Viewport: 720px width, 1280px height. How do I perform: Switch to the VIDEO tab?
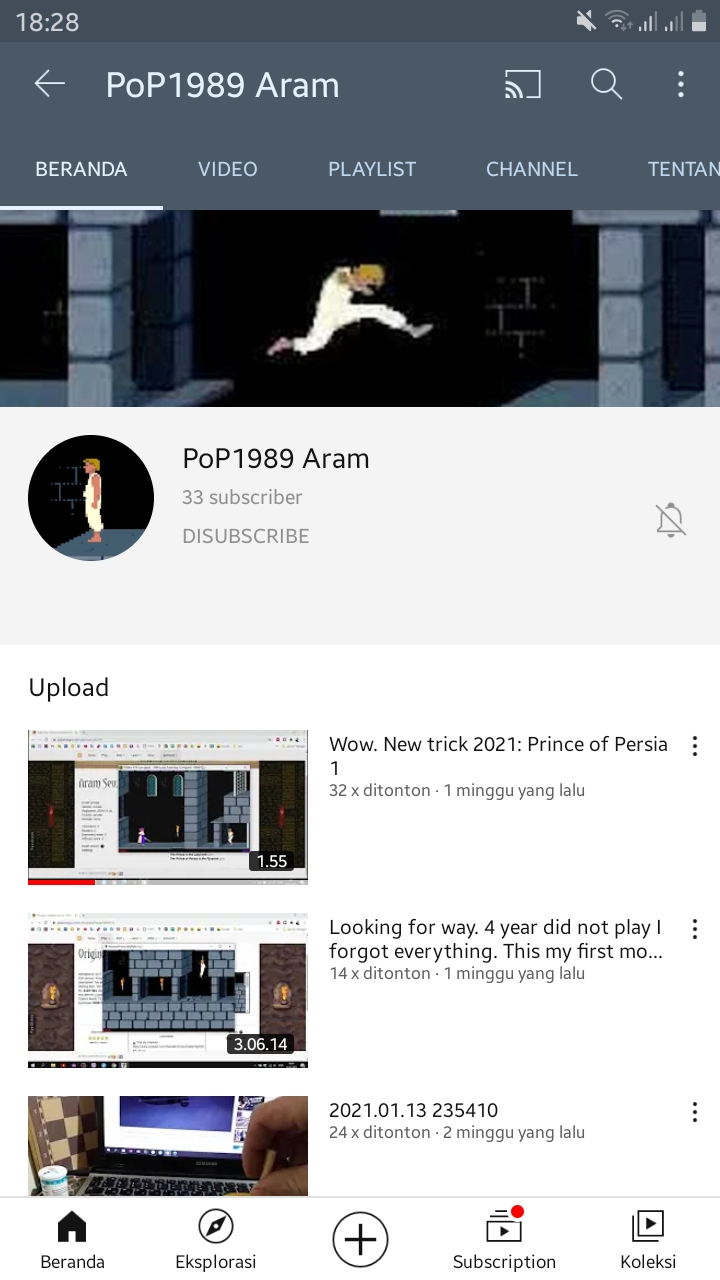point(227,169)
